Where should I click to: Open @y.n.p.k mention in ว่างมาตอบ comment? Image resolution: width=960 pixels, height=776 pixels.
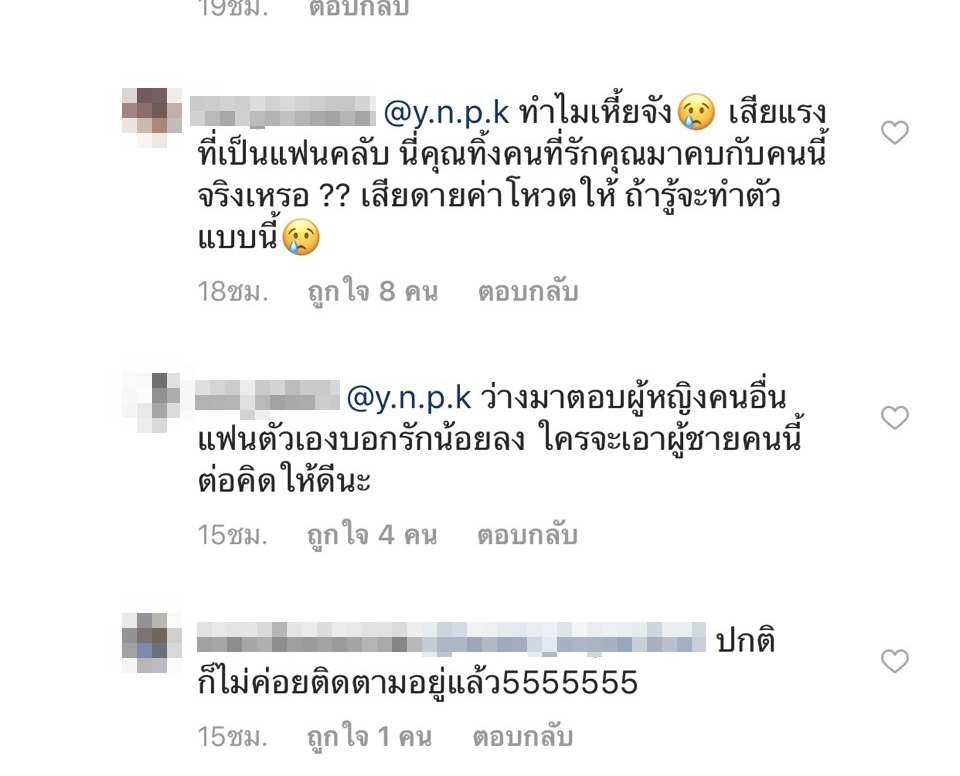[x=408, y=397]
